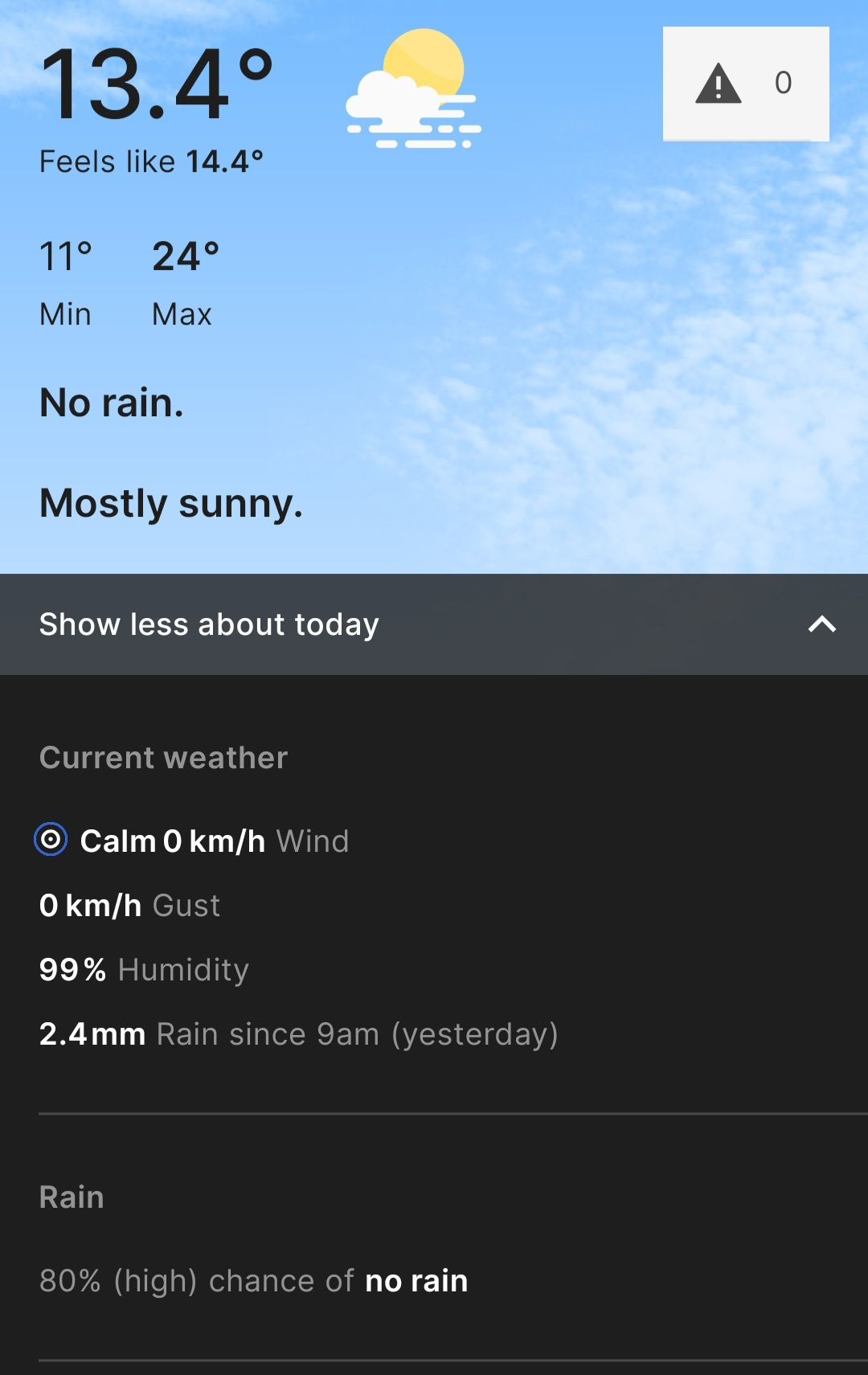The height and width of the screenshot is (1375, 868).
Task: Collapse details with the upward chevron
Action: click(821, 624)
